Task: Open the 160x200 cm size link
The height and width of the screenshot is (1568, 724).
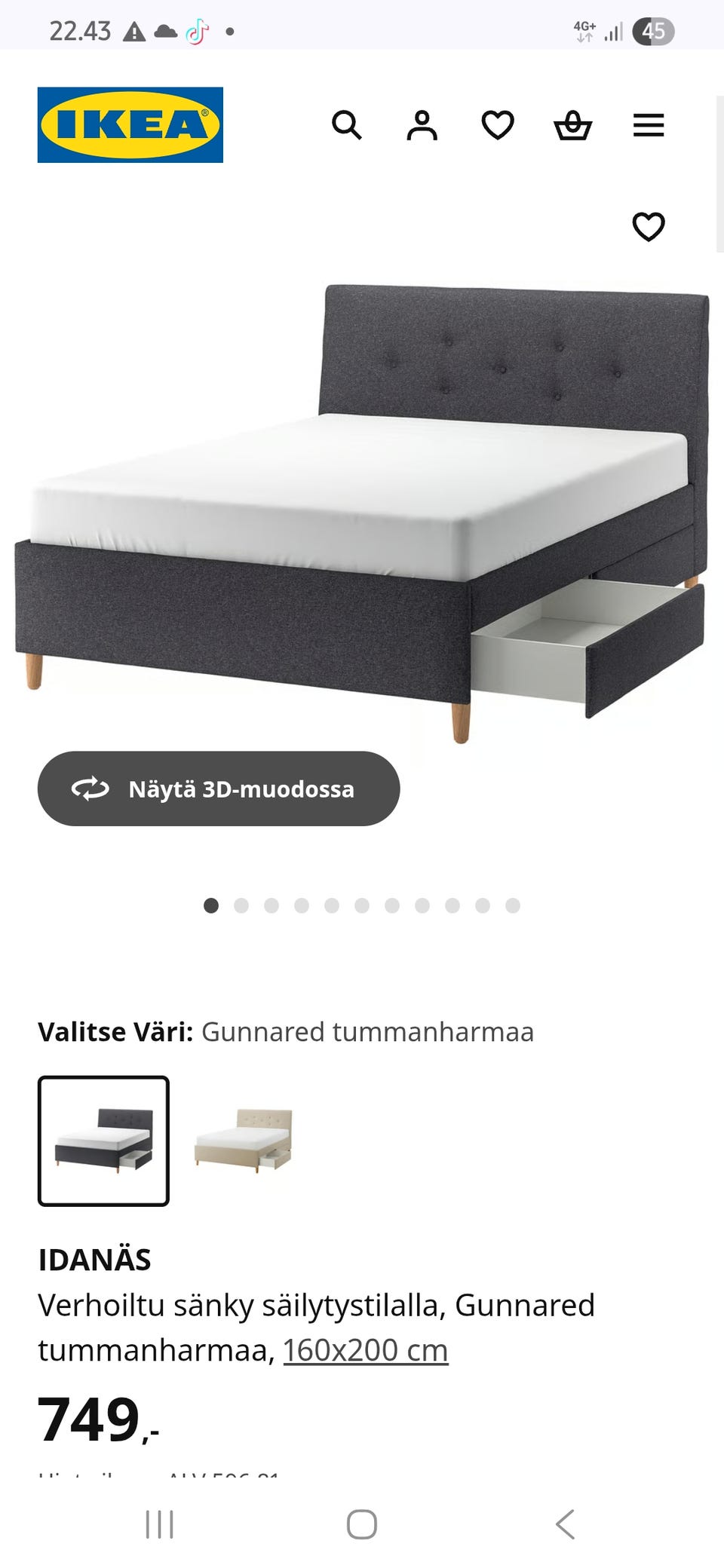Action: tap(365, 1350)
